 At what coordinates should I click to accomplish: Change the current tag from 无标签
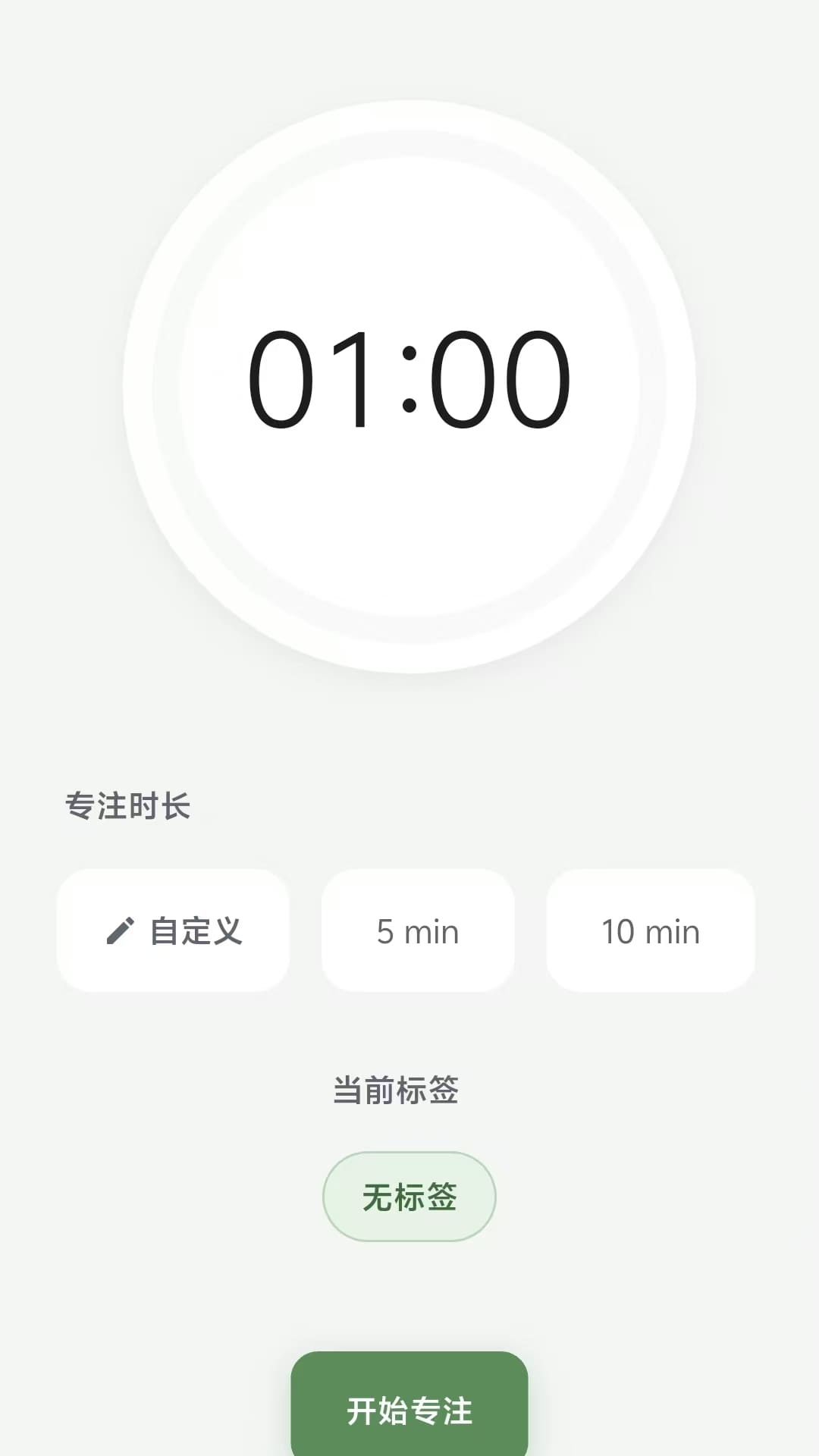click(409, 1195)
